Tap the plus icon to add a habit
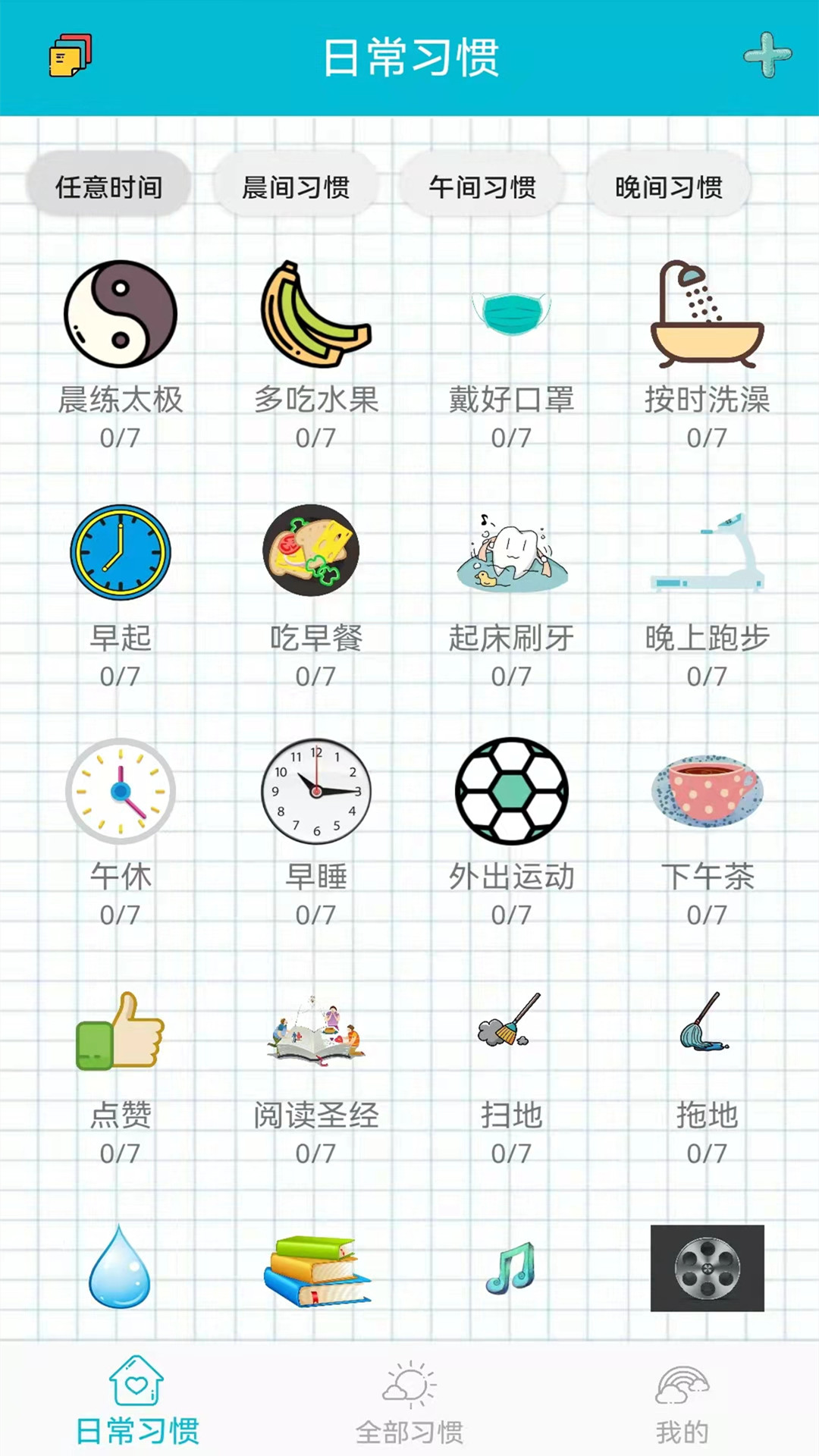 767,55
